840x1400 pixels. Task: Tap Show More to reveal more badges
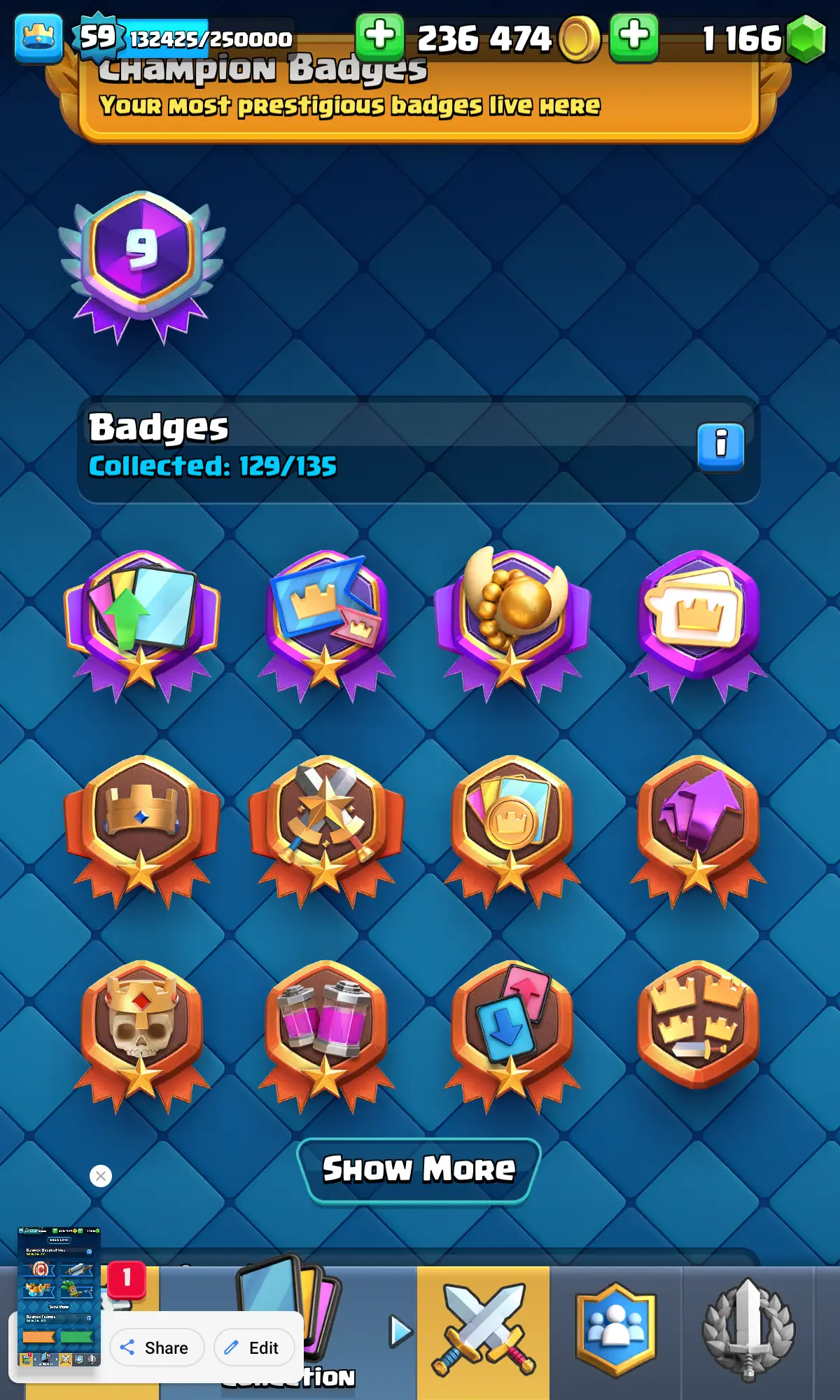tap(419, 1170)
